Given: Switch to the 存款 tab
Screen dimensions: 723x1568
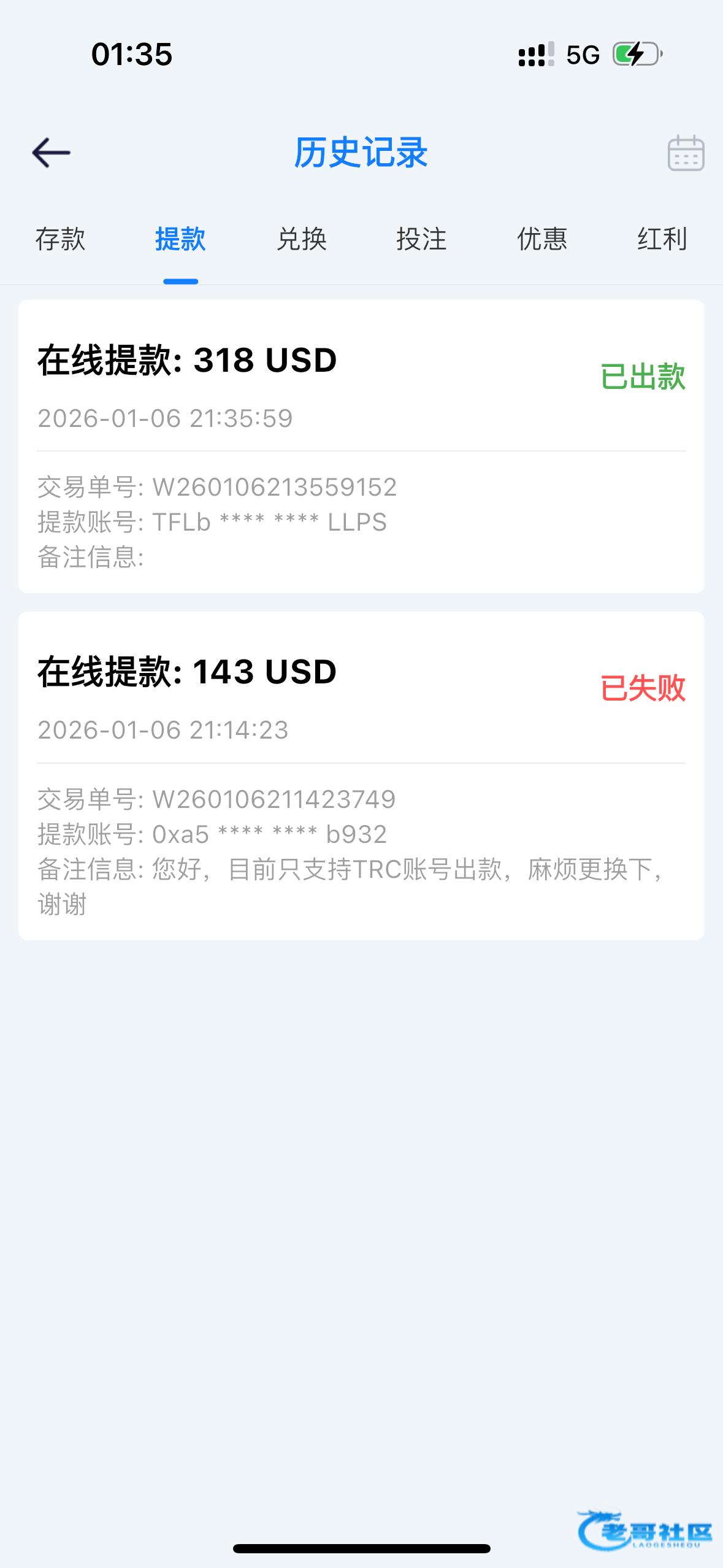Looking at the screenshot, I should pyautogui.click(x=60, y=239).
